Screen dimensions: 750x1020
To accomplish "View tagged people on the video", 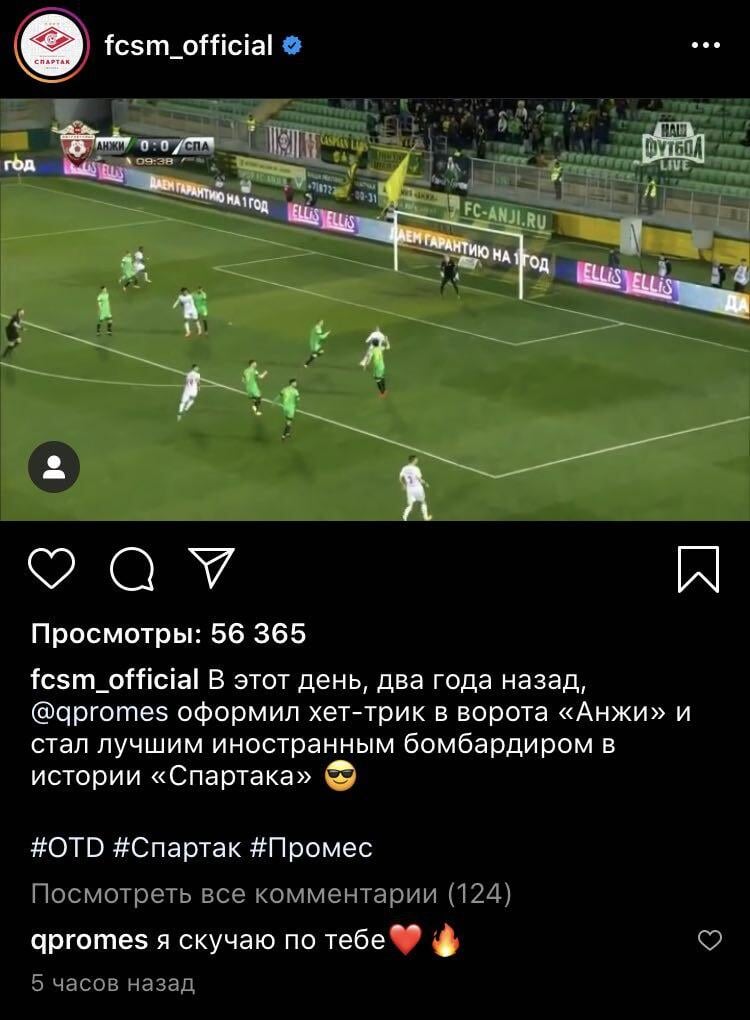I will point(54,466).
